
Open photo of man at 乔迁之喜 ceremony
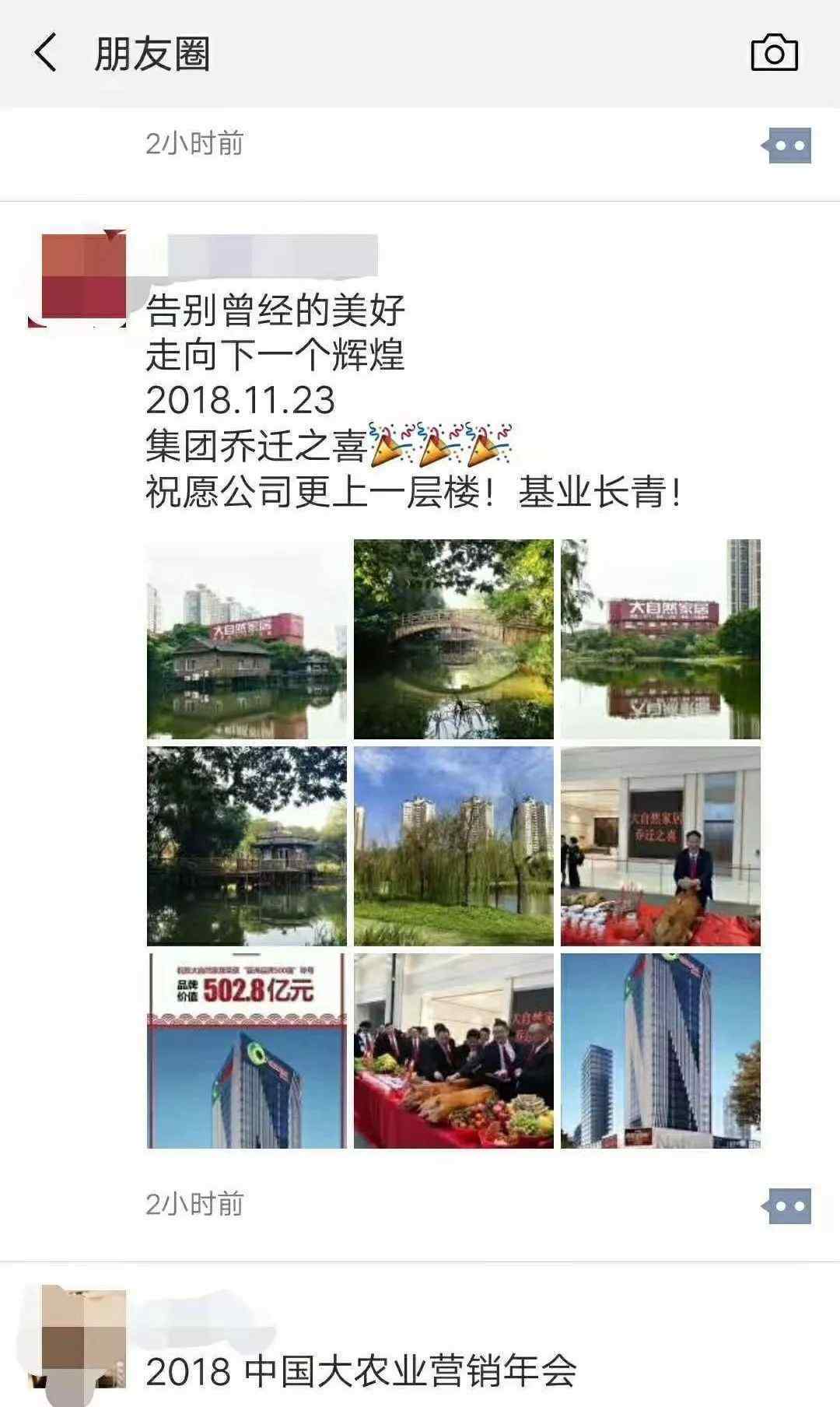(x=660, y=846)
